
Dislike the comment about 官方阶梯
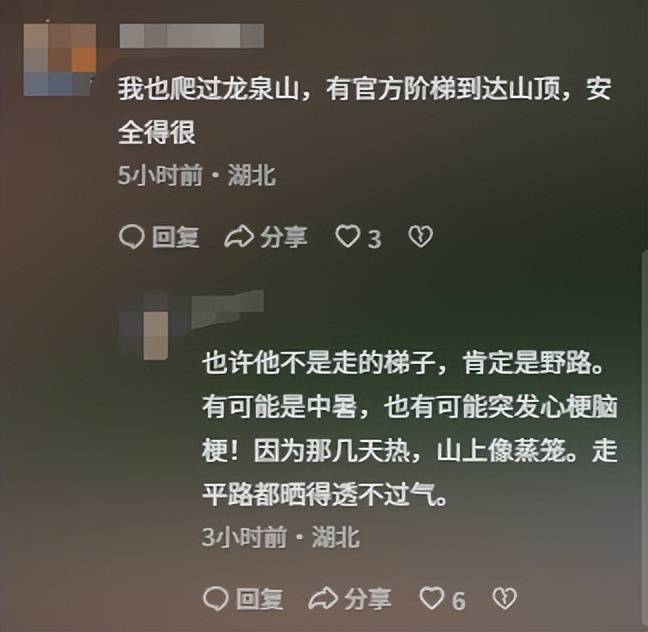click(x=420, y=237)
